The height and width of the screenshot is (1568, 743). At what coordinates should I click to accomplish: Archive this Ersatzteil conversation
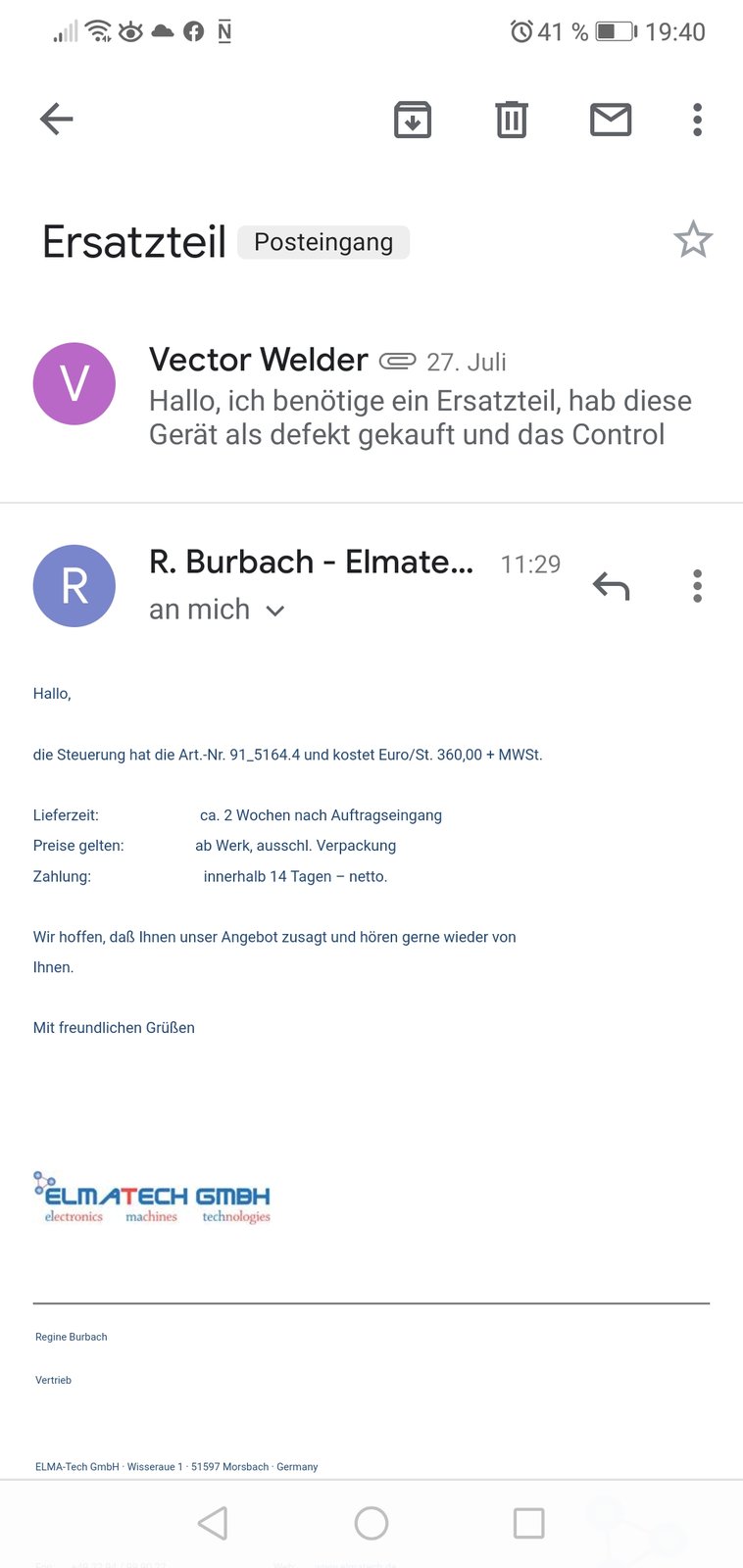[x=413, y=120]
